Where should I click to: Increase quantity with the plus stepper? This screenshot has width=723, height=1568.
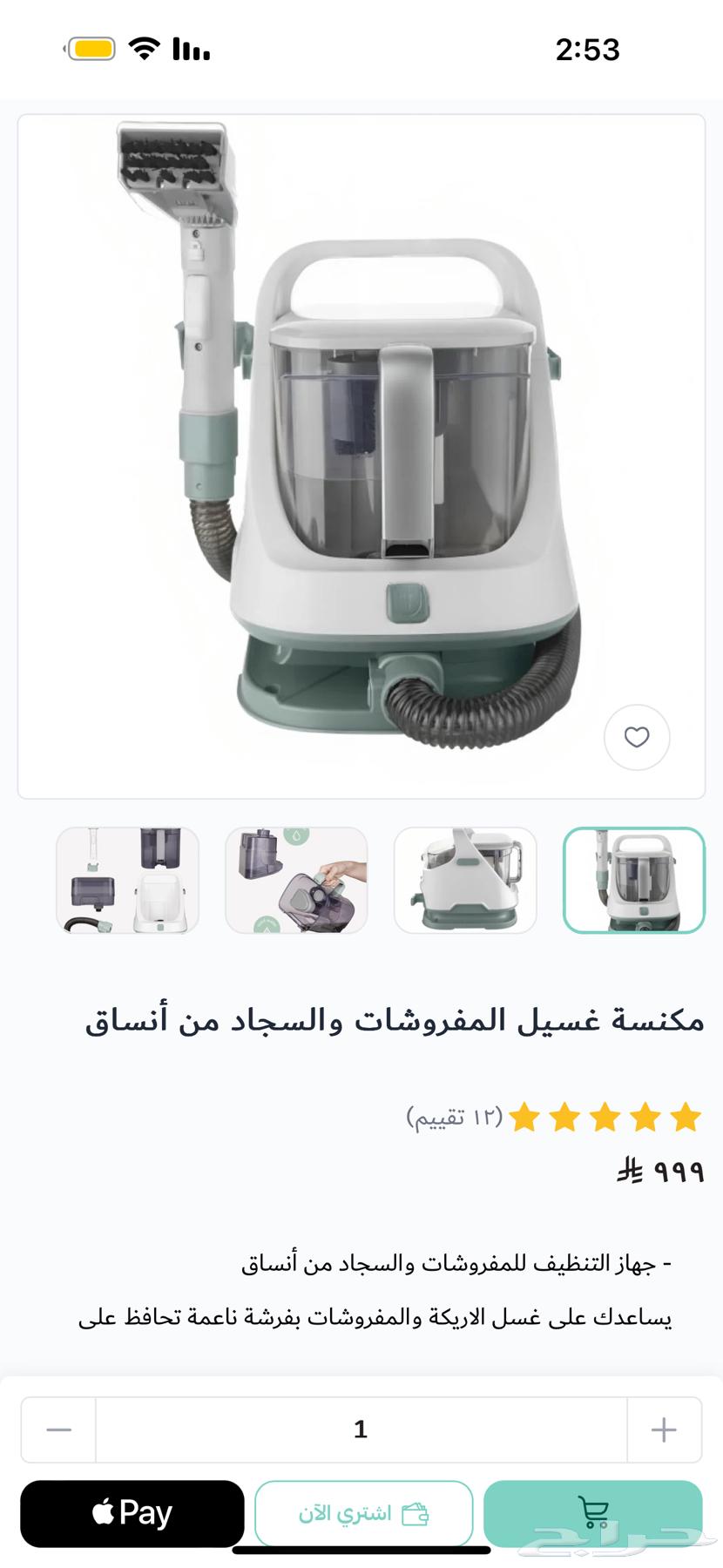[665, 1429]
